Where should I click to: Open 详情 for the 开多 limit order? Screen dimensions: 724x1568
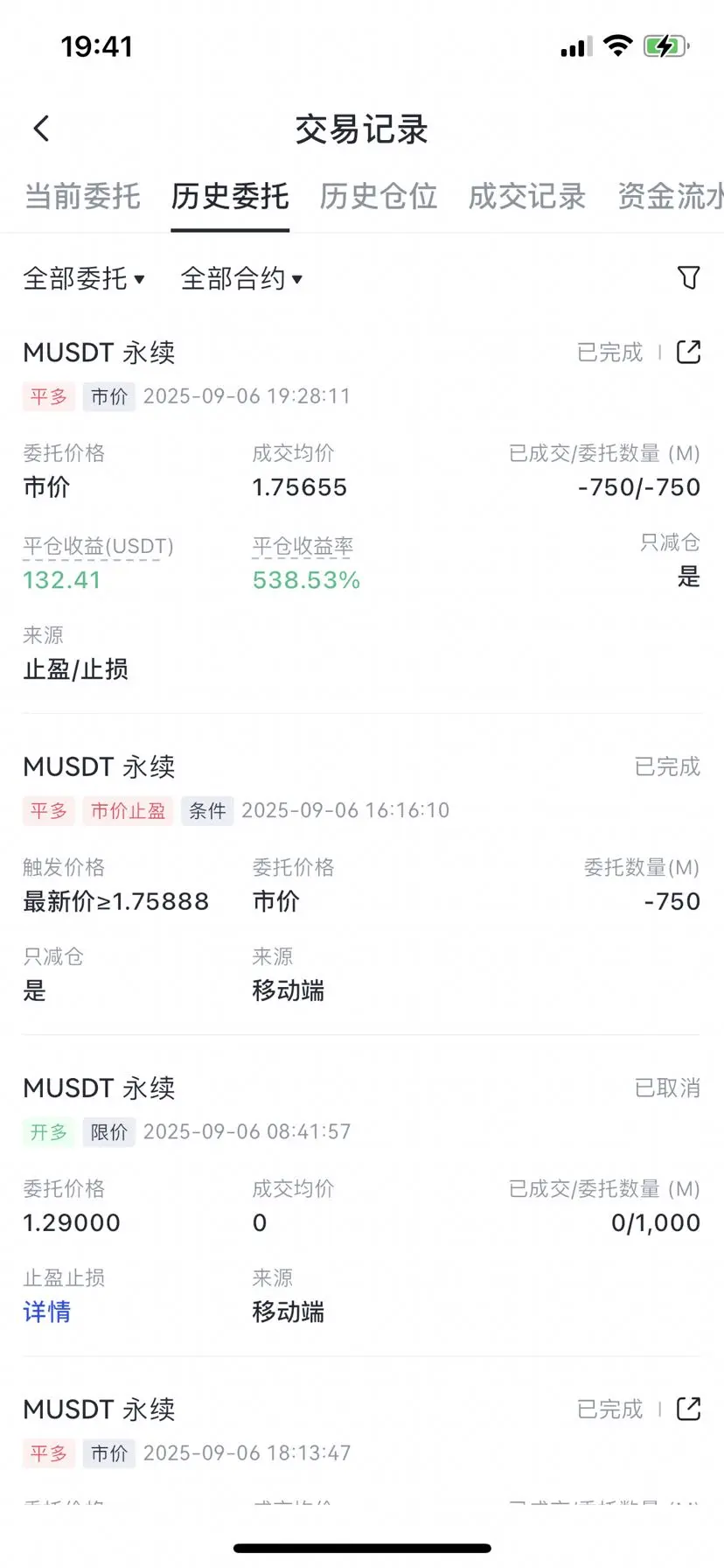[x=46, y=1312]
